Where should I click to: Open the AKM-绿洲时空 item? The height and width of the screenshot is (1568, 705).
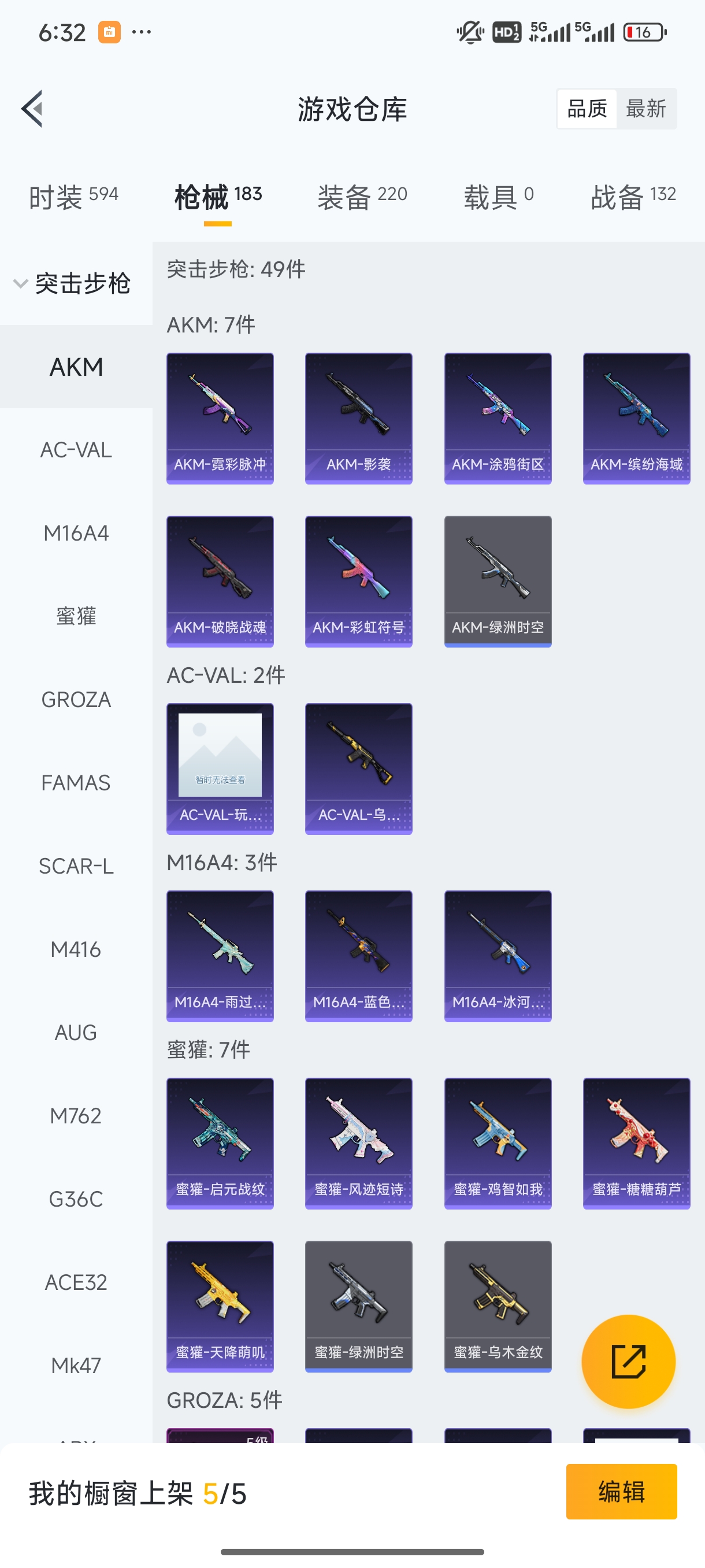pos(498,581)
